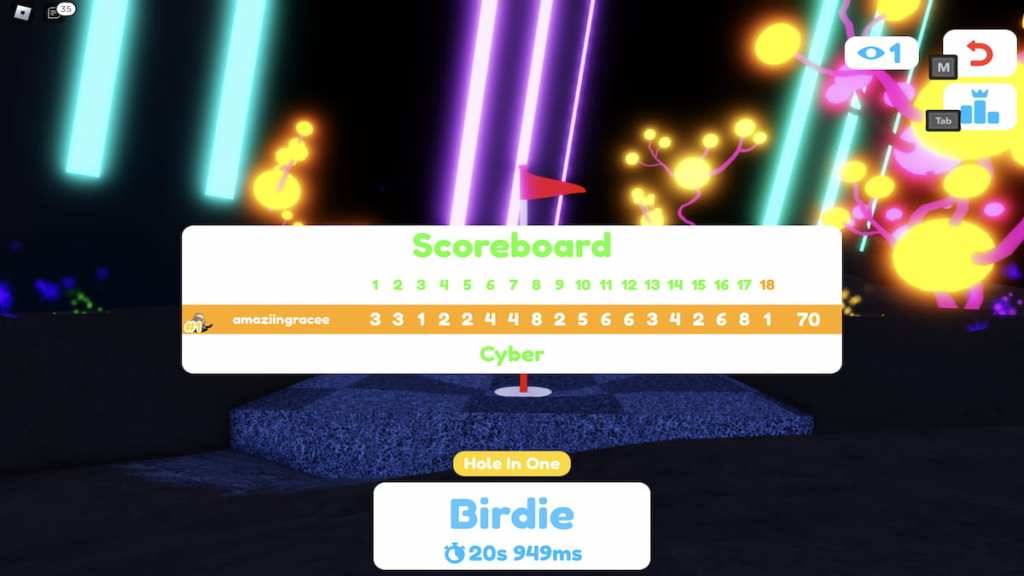Viewport: 1024px width, 576px height.
Task: Tap the red reset arrow button
Action: tap(980, 53)
